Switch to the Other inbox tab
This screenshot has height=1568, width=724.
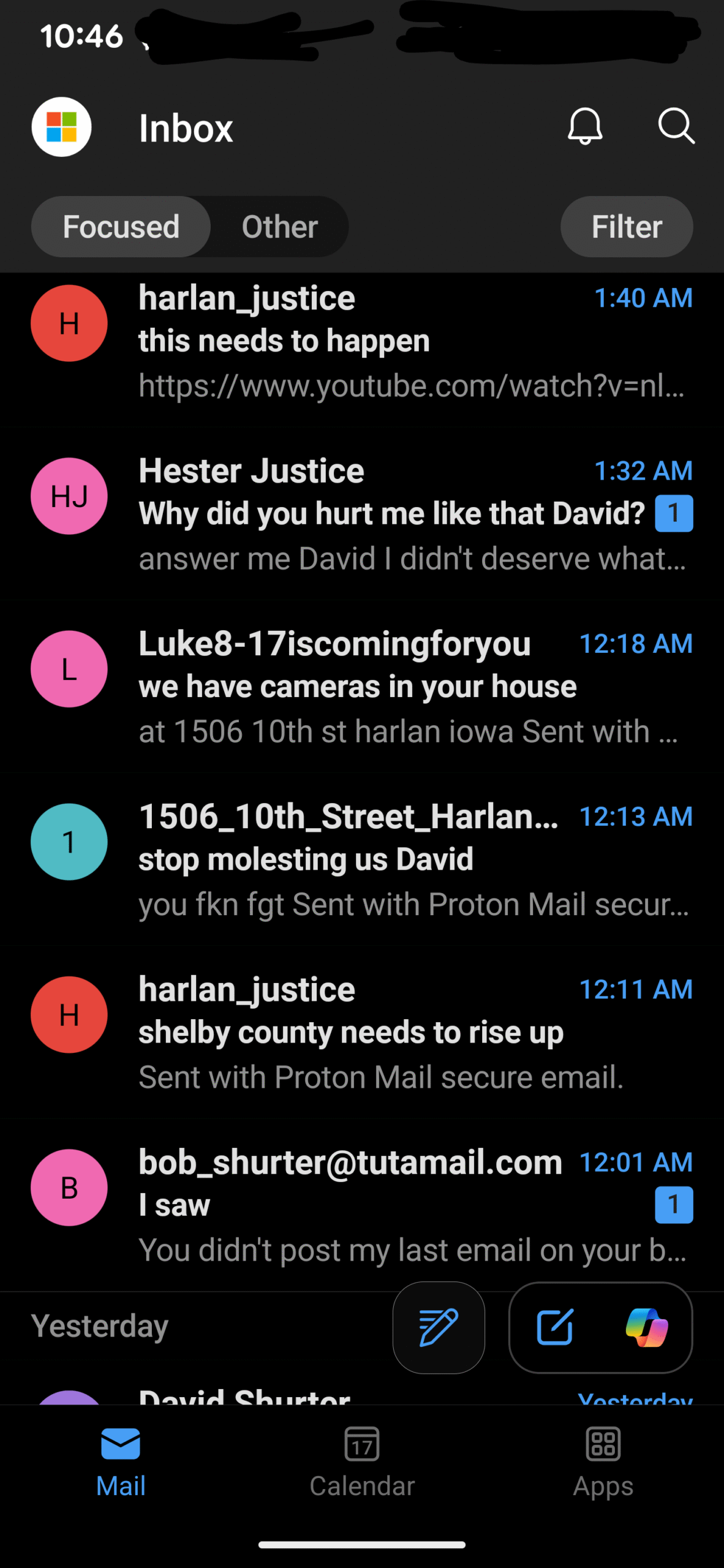tap(280, 227)
